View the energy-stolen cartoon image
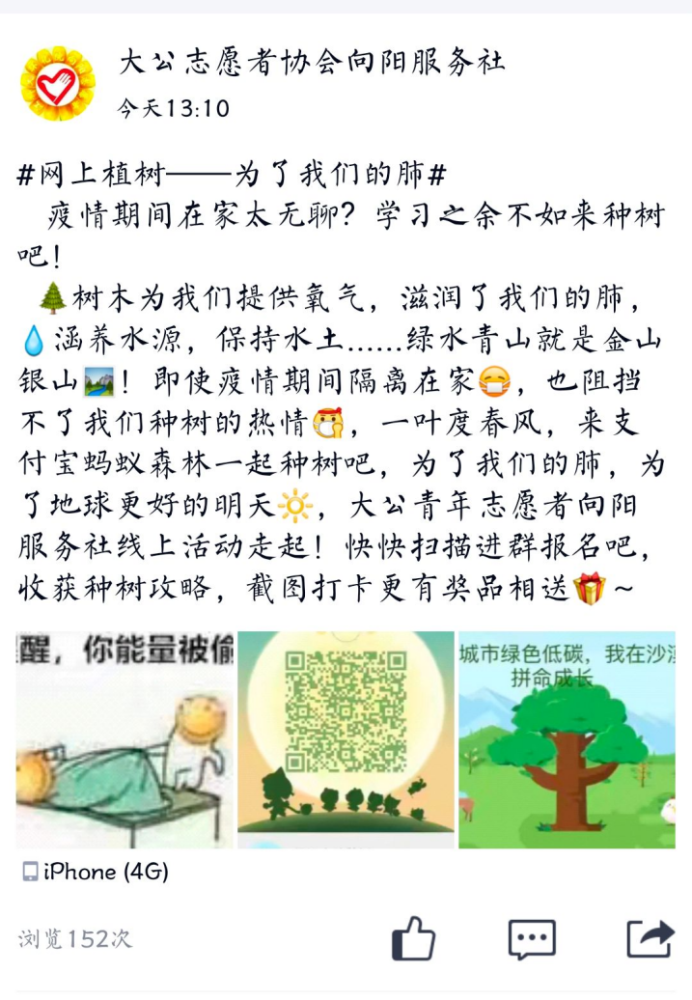The width and height of the screenshot is (692, 1000). [x=125, y=739]
